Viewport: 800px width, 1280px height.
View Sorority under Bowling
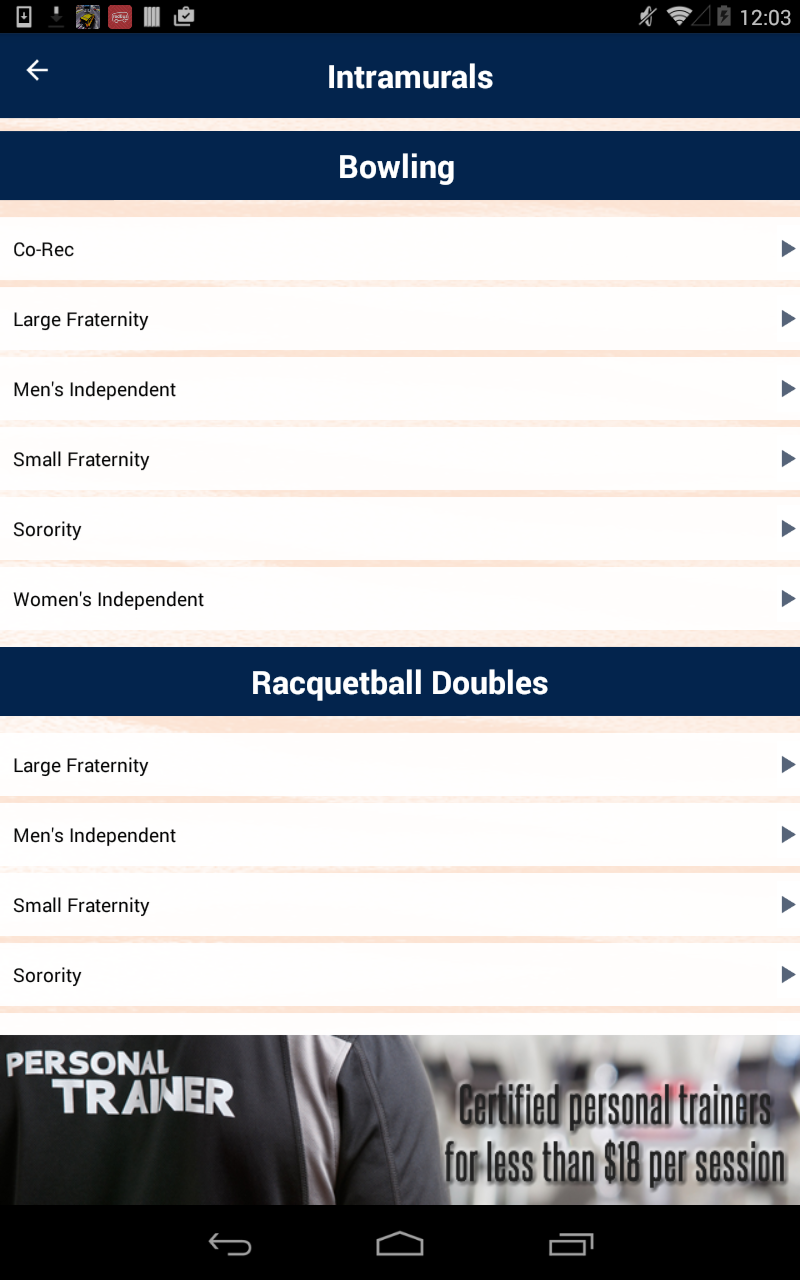[400, 530]
